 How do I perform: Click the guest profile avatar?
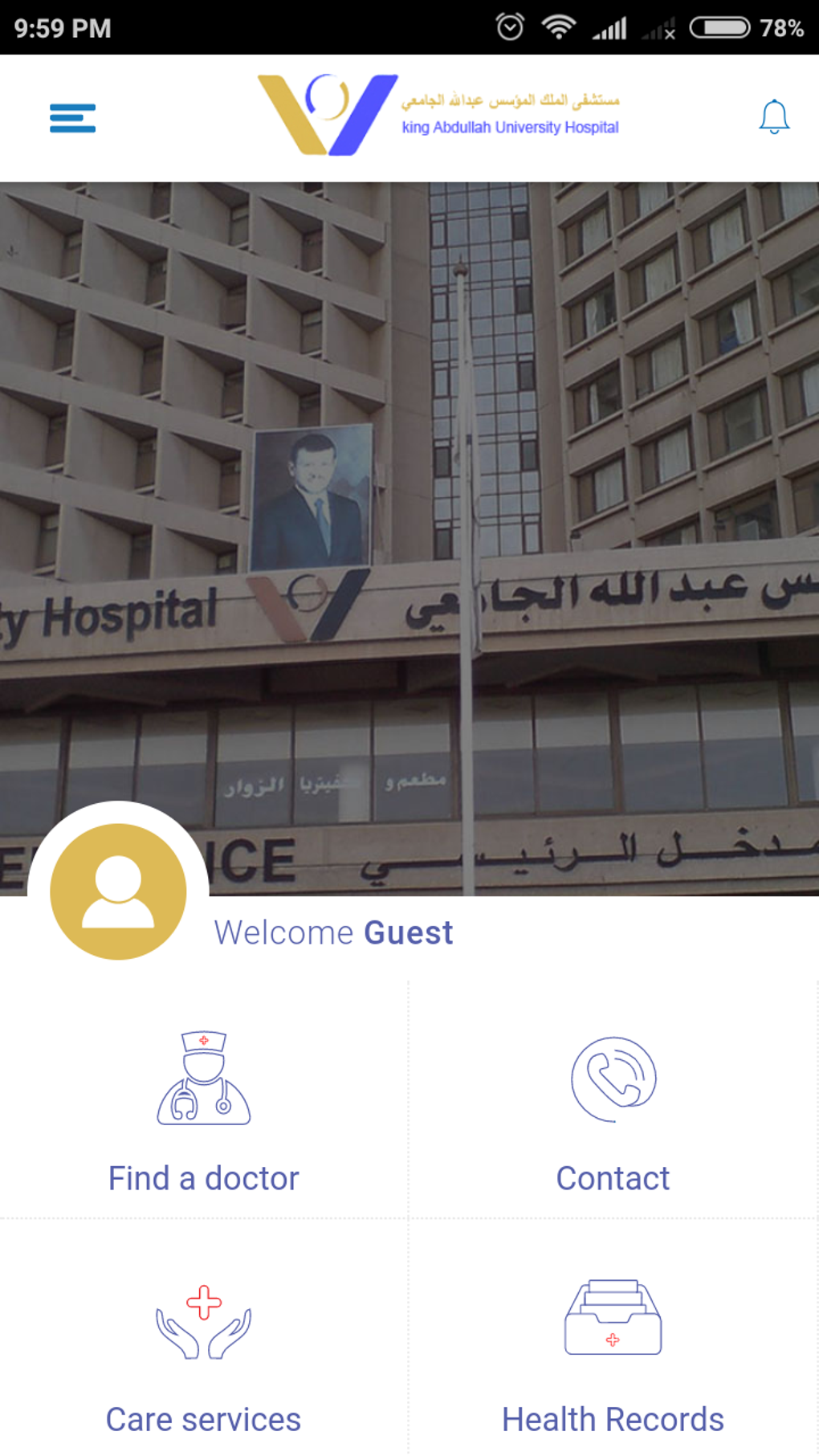(x=118, y=891)
